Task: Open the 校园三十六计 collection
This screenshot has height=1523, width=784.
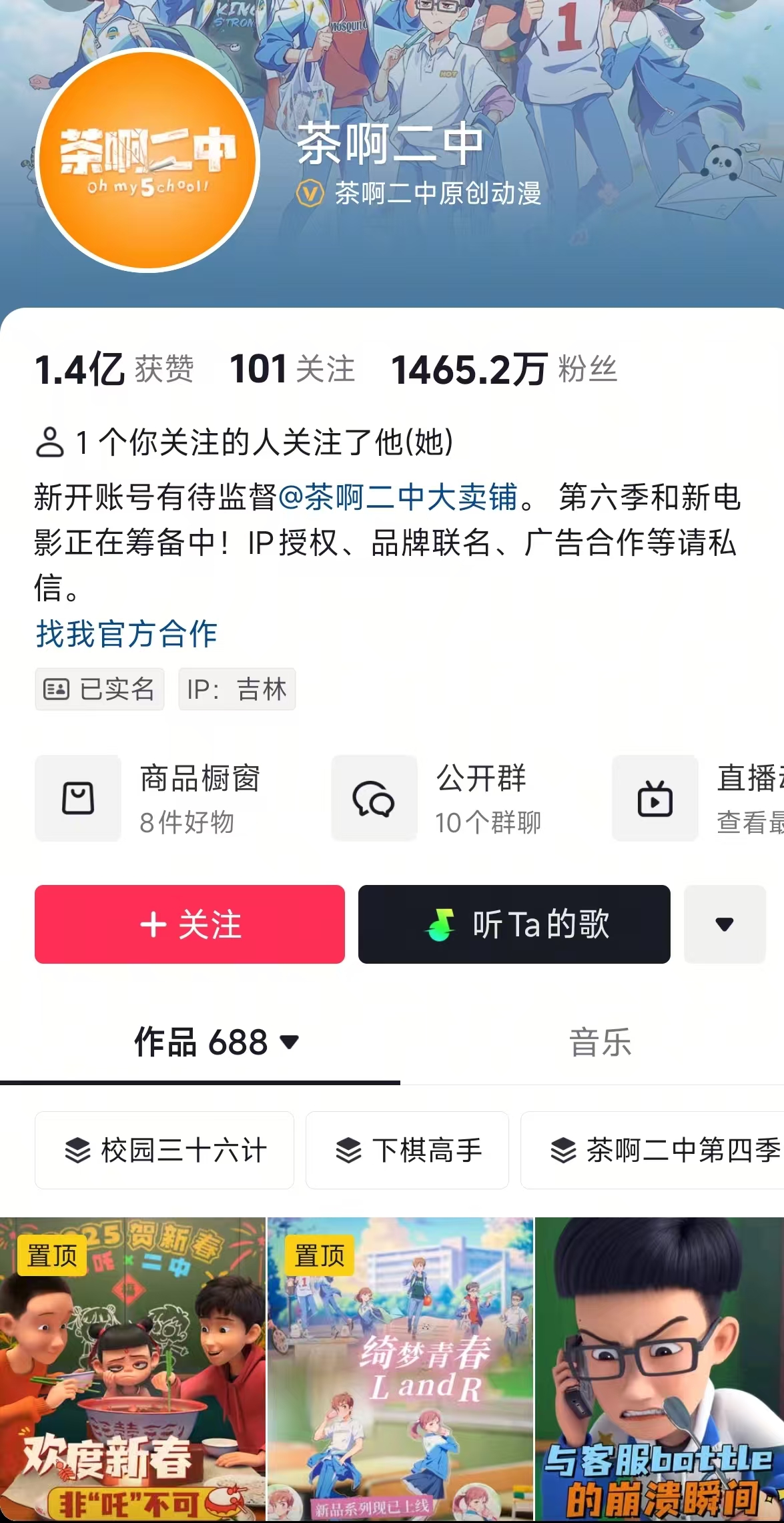Action: (x=164, y=1150)
